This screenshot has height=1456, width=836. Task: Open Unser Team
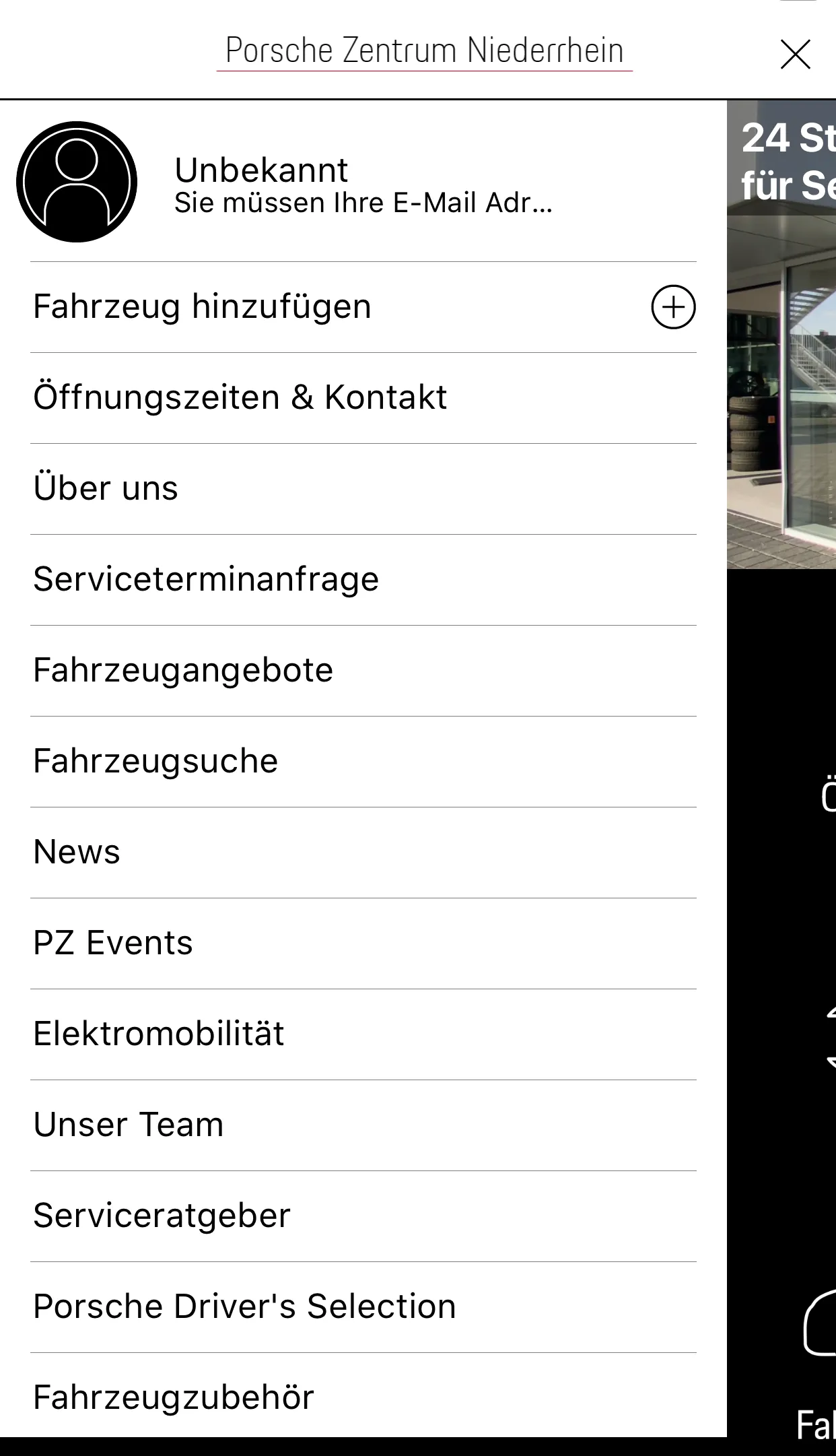pos(129,1125)
